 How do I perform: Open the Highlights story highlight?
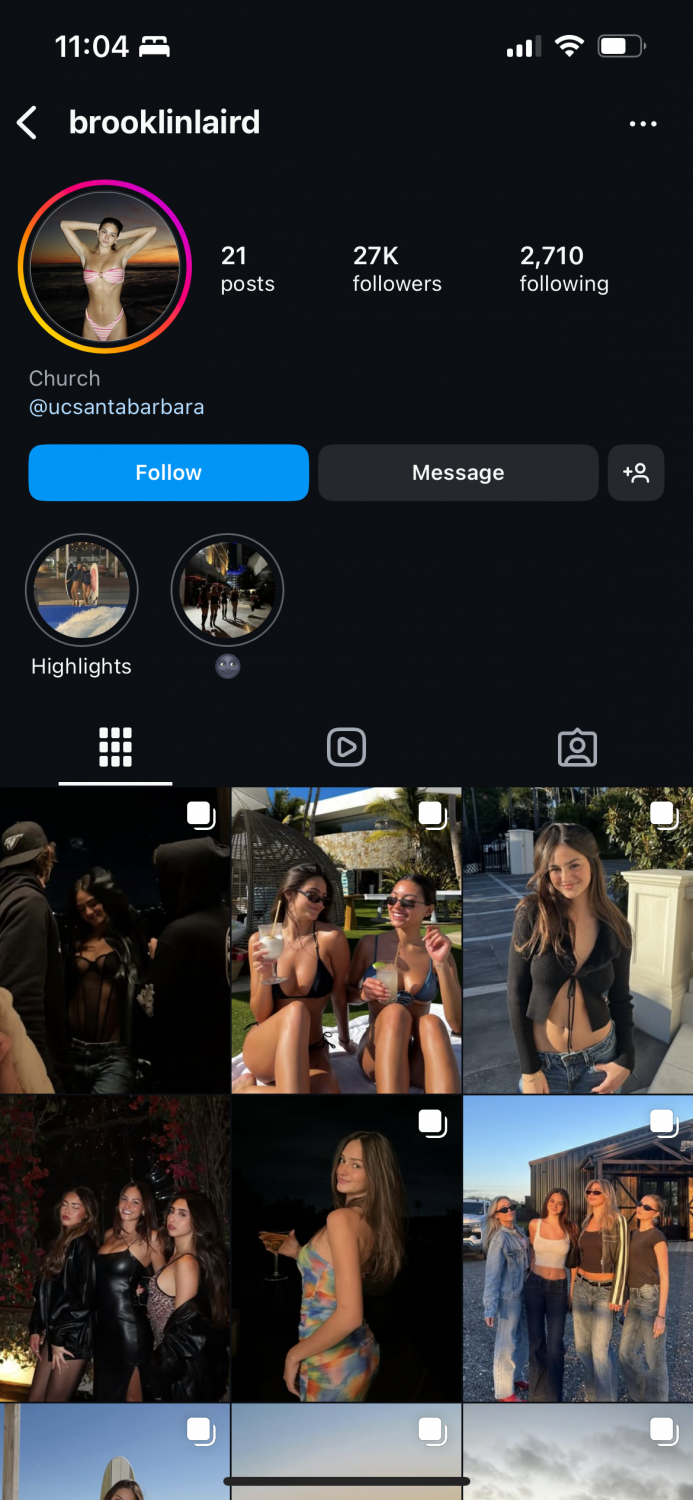[x=81, y=592]
